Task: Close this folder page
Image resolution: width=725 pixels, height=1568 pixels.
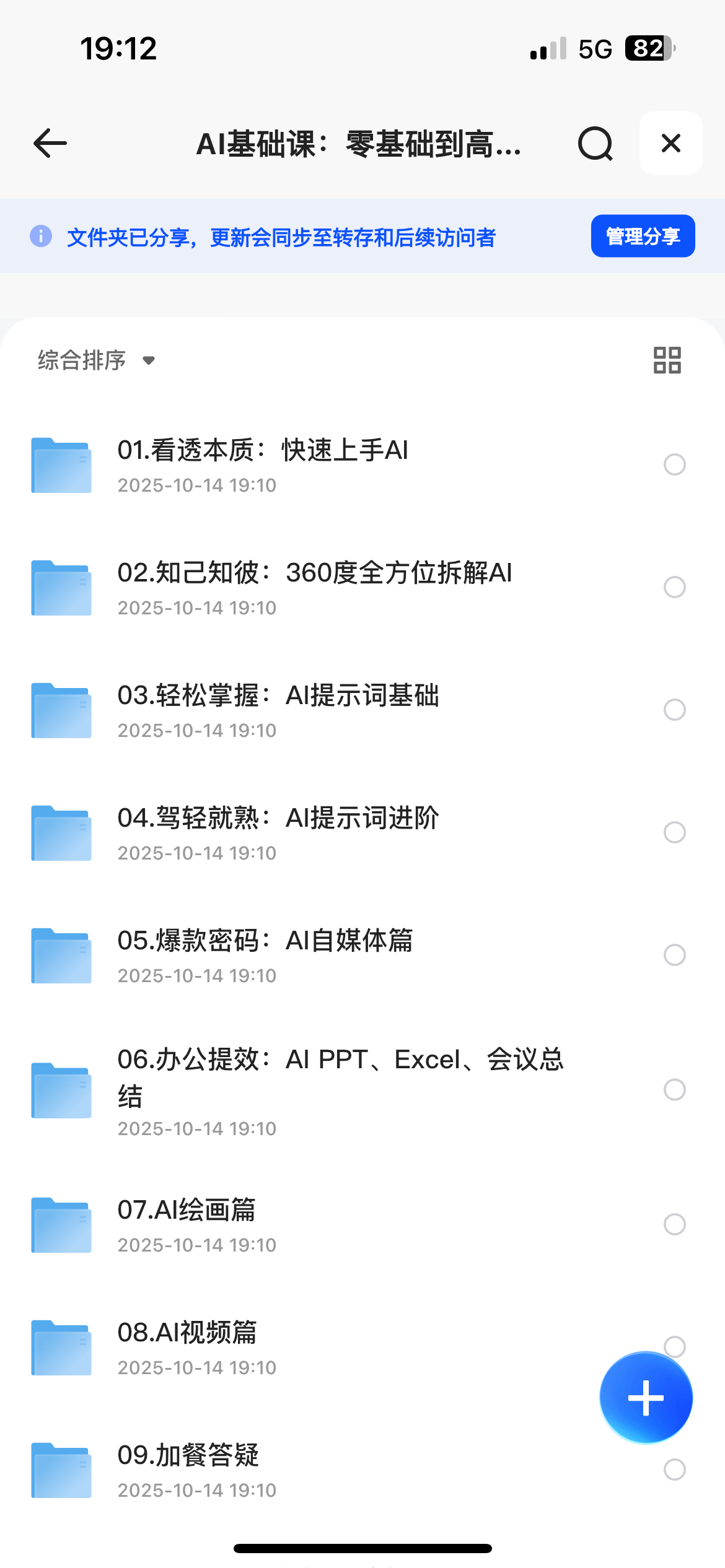Action: (670, 144)
